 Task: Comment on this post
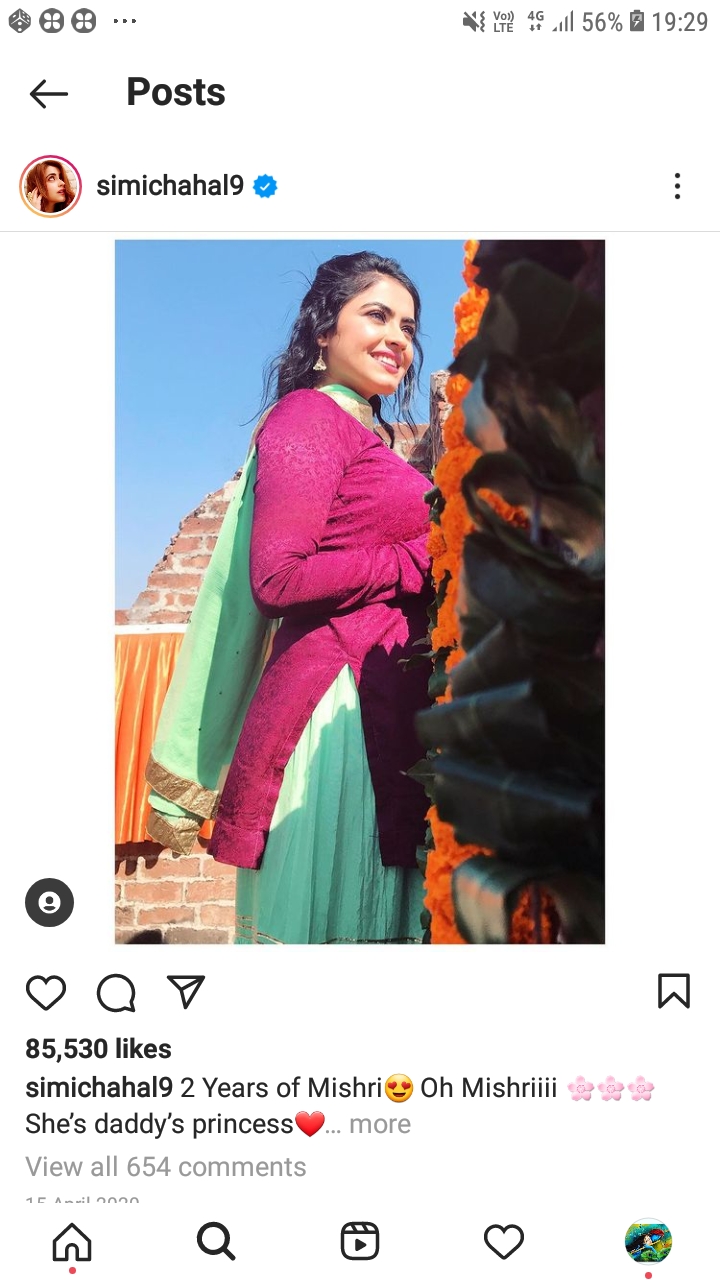pos(116,992)
